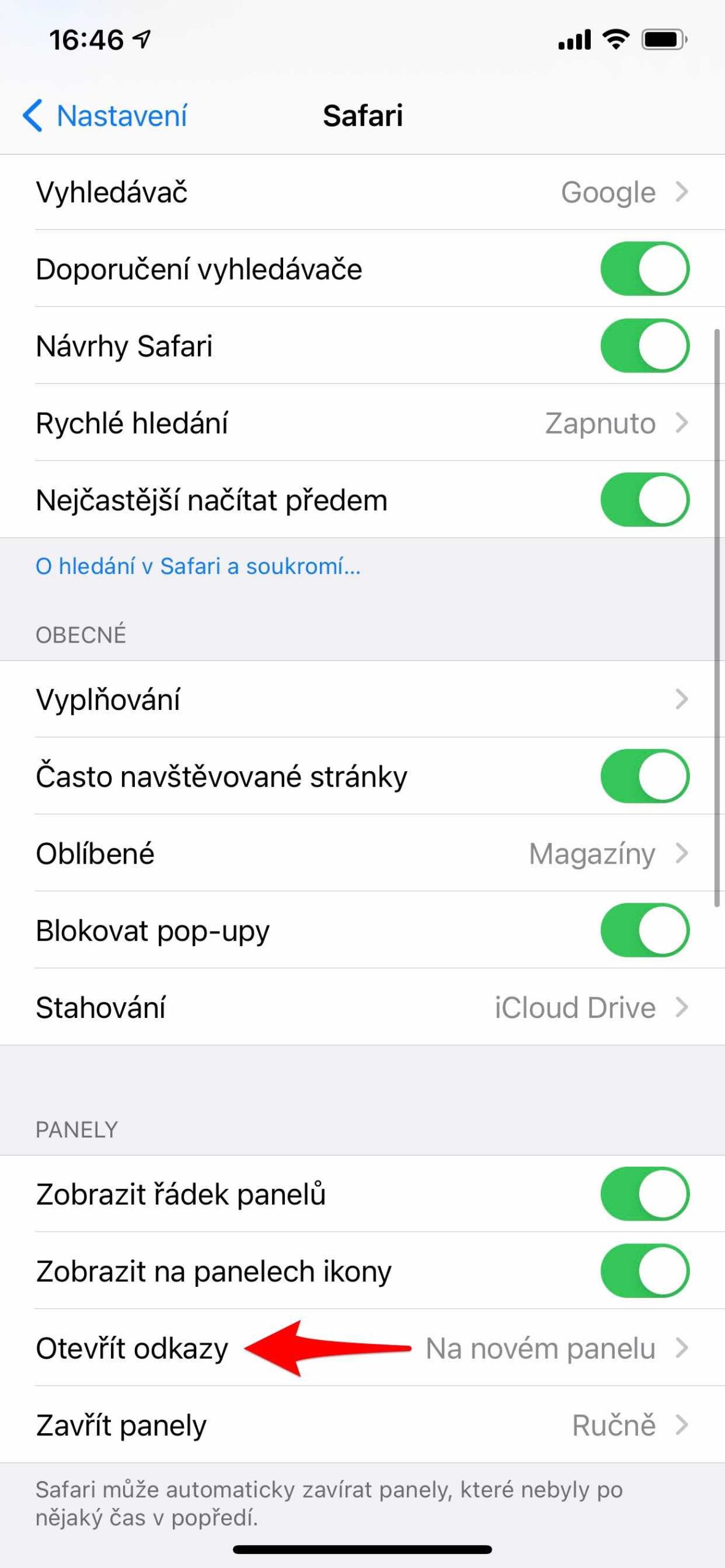Disable Zobrazit na panelech ikony
The image size is (725, 1568).
tap(645, 1270)
